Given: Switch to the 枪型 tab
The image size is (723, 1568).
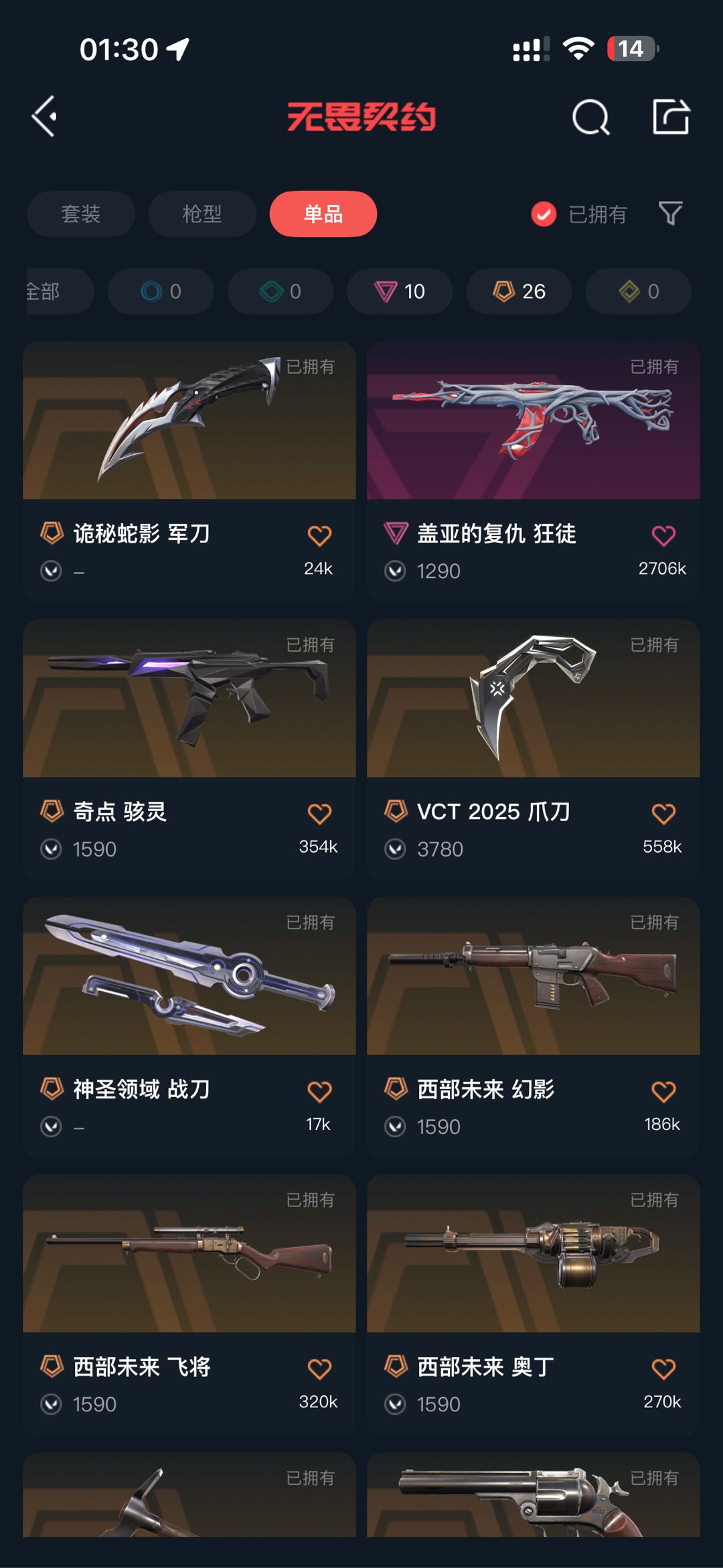Looking at the screenshot, I should click(202, 214).
